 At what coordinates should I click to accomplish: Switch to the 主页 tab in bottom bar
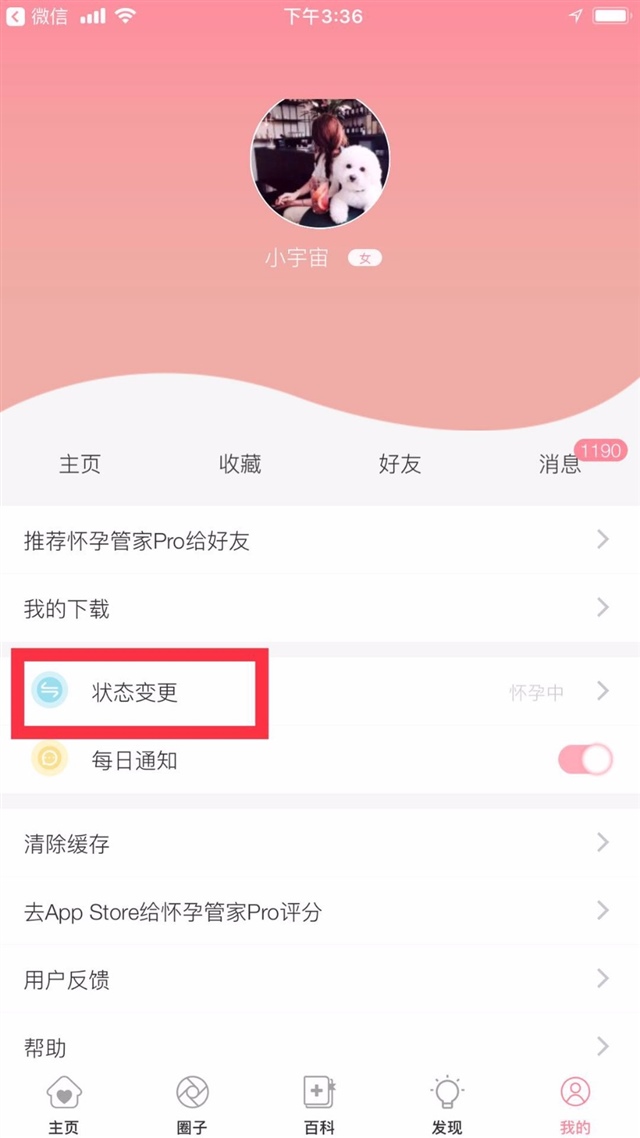pos(64,1105)
